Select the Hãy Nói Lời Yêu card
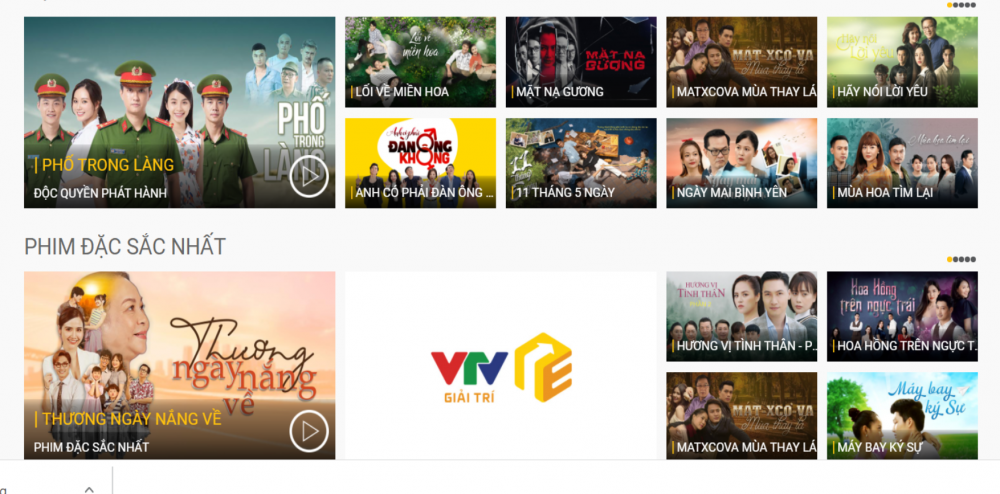This screenshot has width=1000, height=494. [902, 62]
